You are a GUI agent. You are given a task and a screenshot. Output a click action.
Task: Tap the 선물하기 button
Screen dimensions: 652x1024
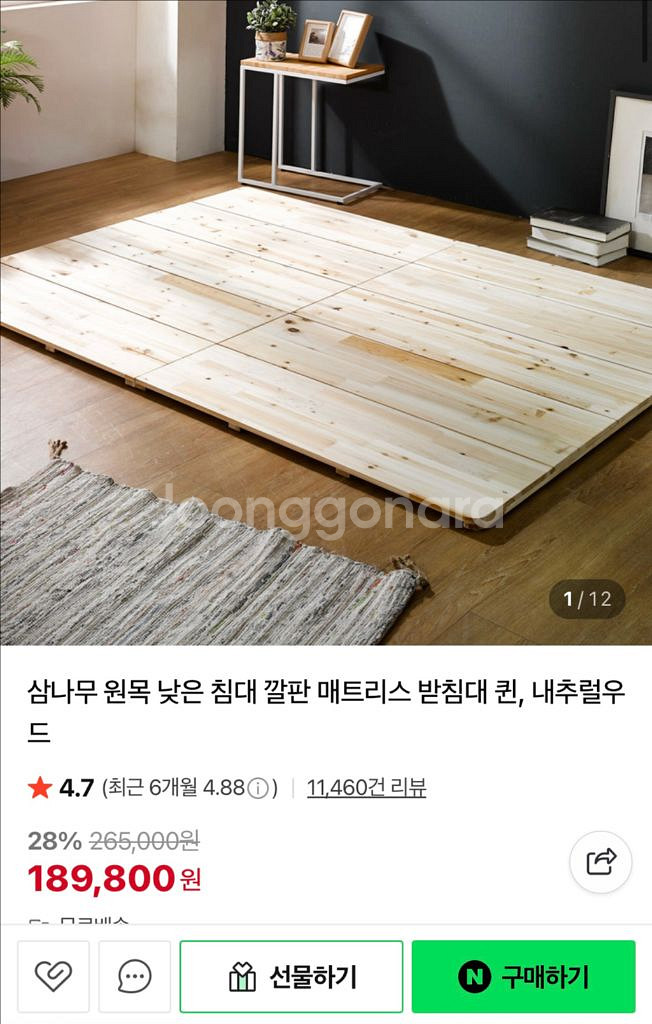point(291,976)
